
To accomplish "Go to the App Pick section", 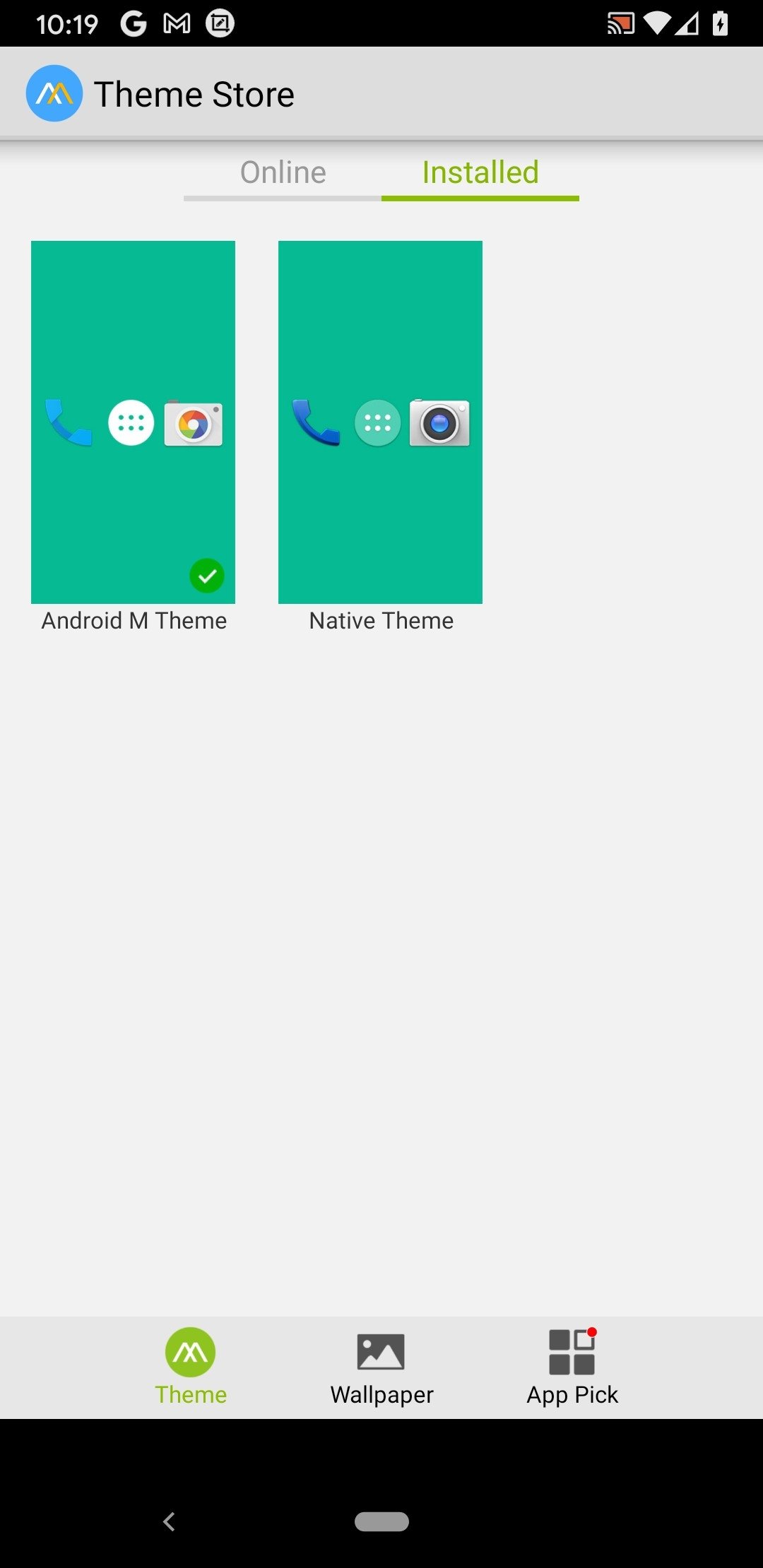I will (572, 1368).
